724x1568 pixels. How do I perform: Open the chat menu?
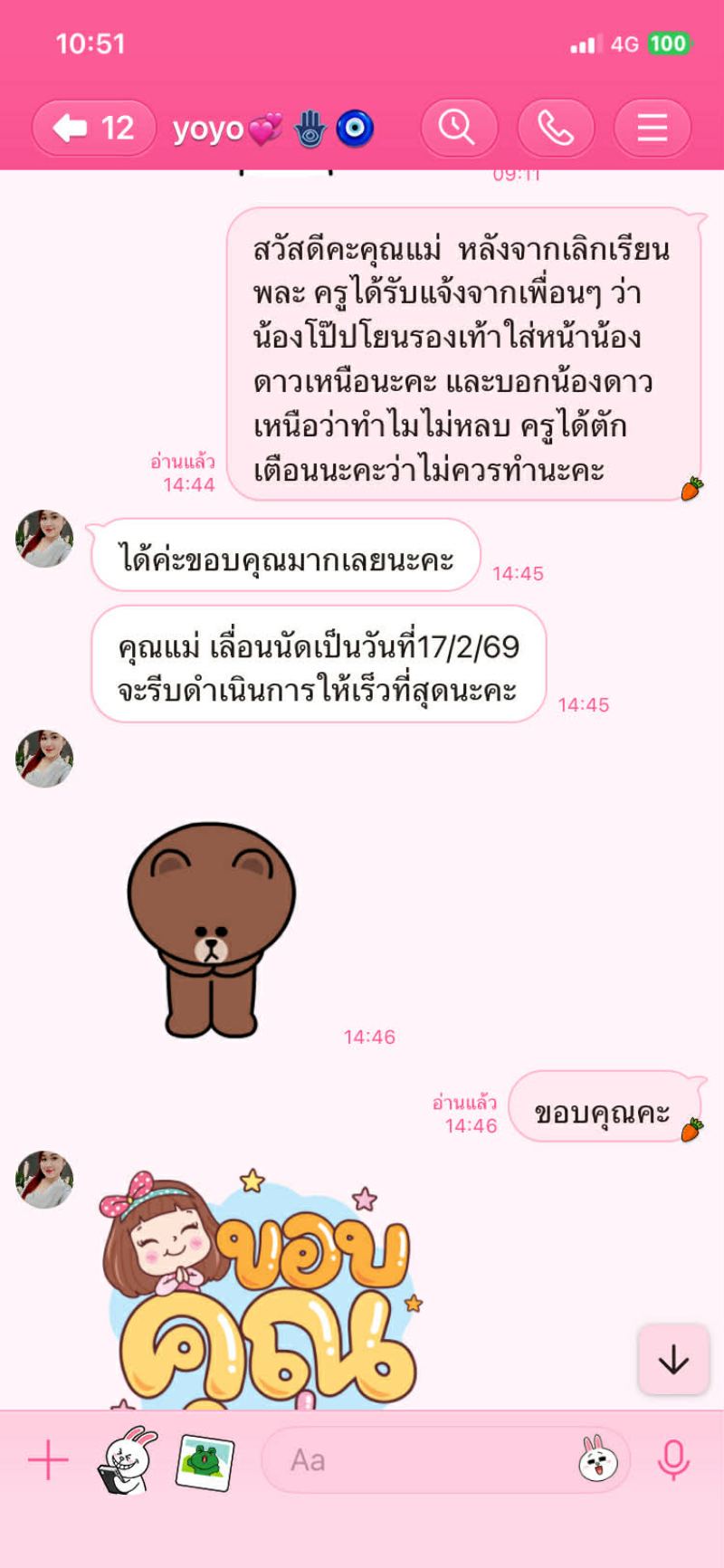pos(652,129)
